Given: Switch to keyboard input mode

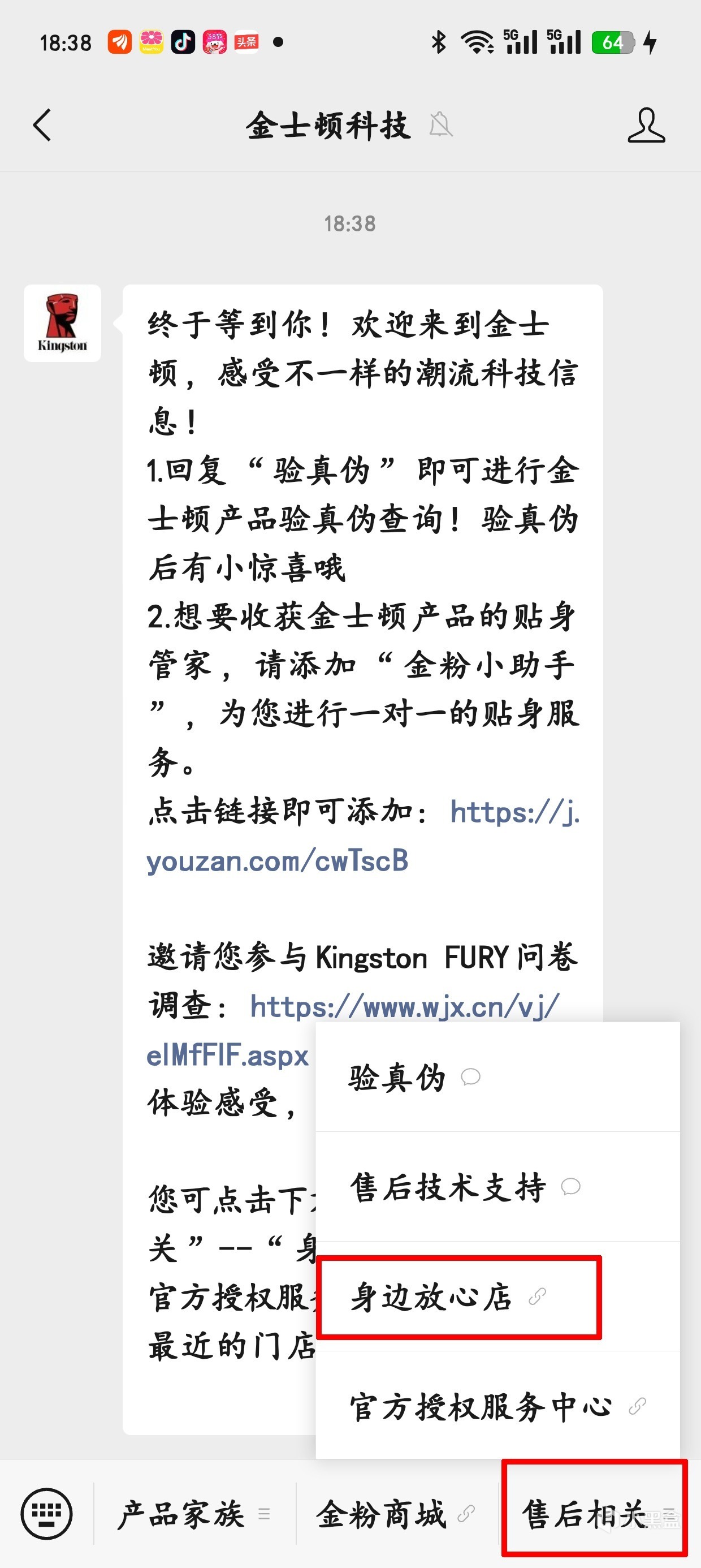Looking at the screenshot, I should point(47,1514).
